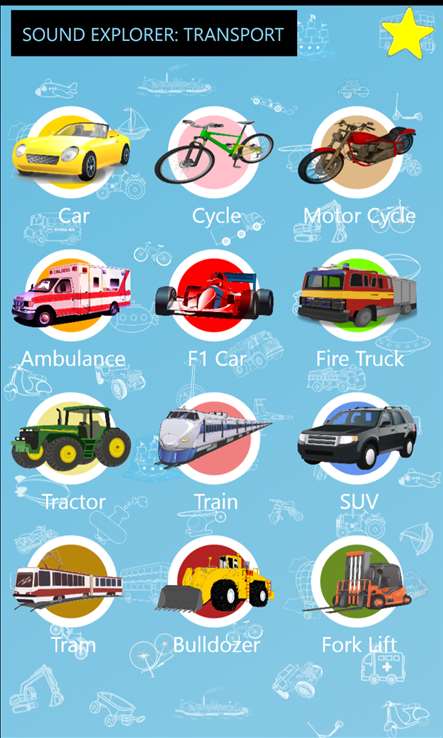Hear the Ambulance sound
Image resolution: width=443 pixels, height=738 pixels.
click(72, 295)
